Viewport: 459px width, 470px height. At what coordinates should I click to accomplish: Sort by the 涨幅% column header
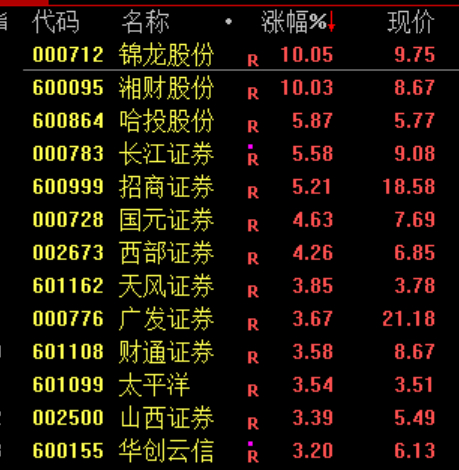298,22
